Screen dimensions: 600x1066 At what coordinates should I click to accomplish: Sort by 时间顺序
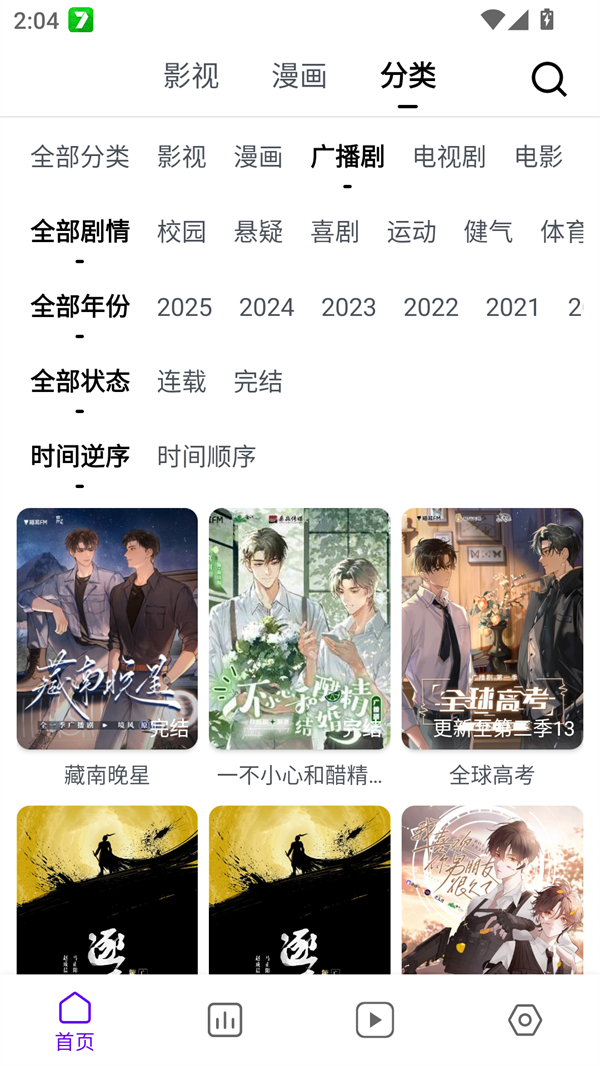point(206,457)
